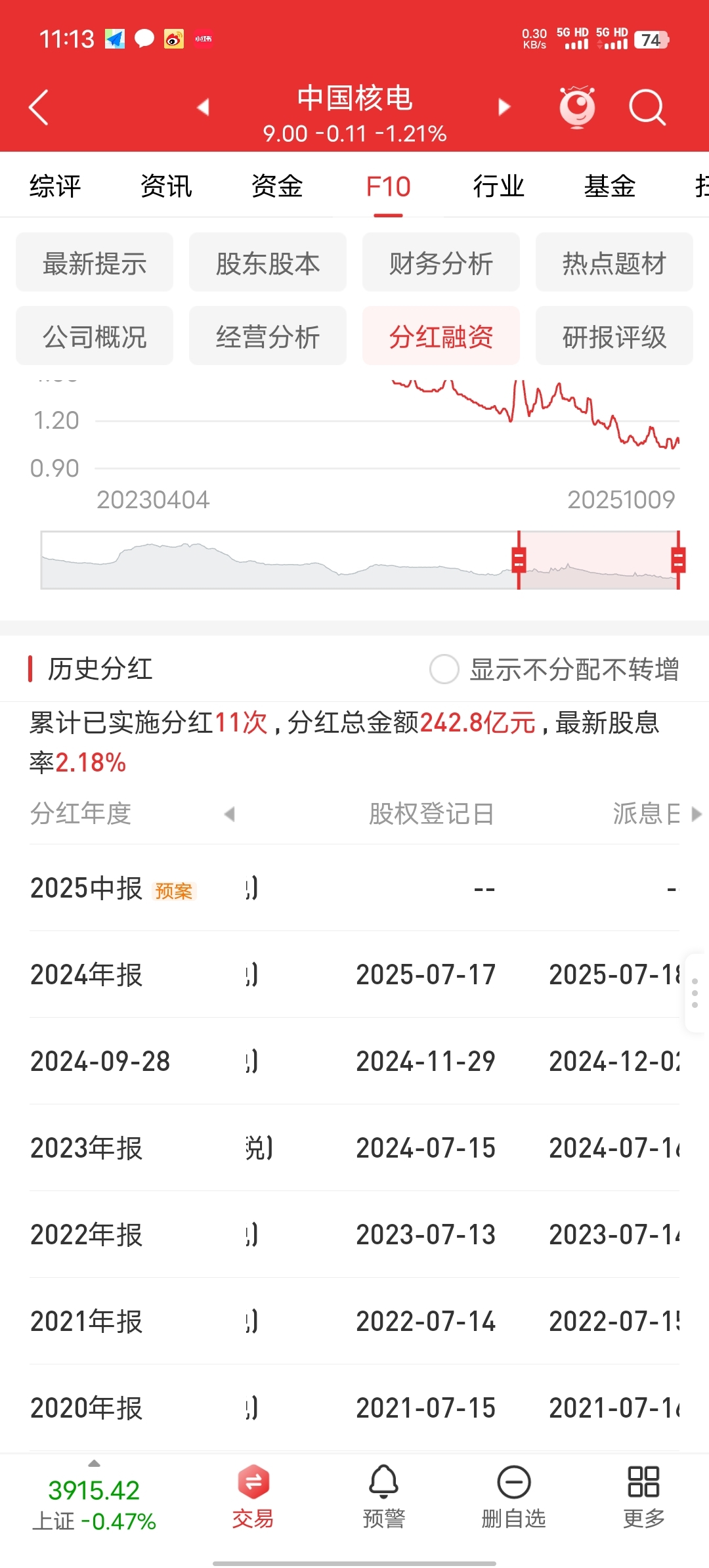Select the 经营分析 chip
The image size is (709, 1568).
point(268,336)
